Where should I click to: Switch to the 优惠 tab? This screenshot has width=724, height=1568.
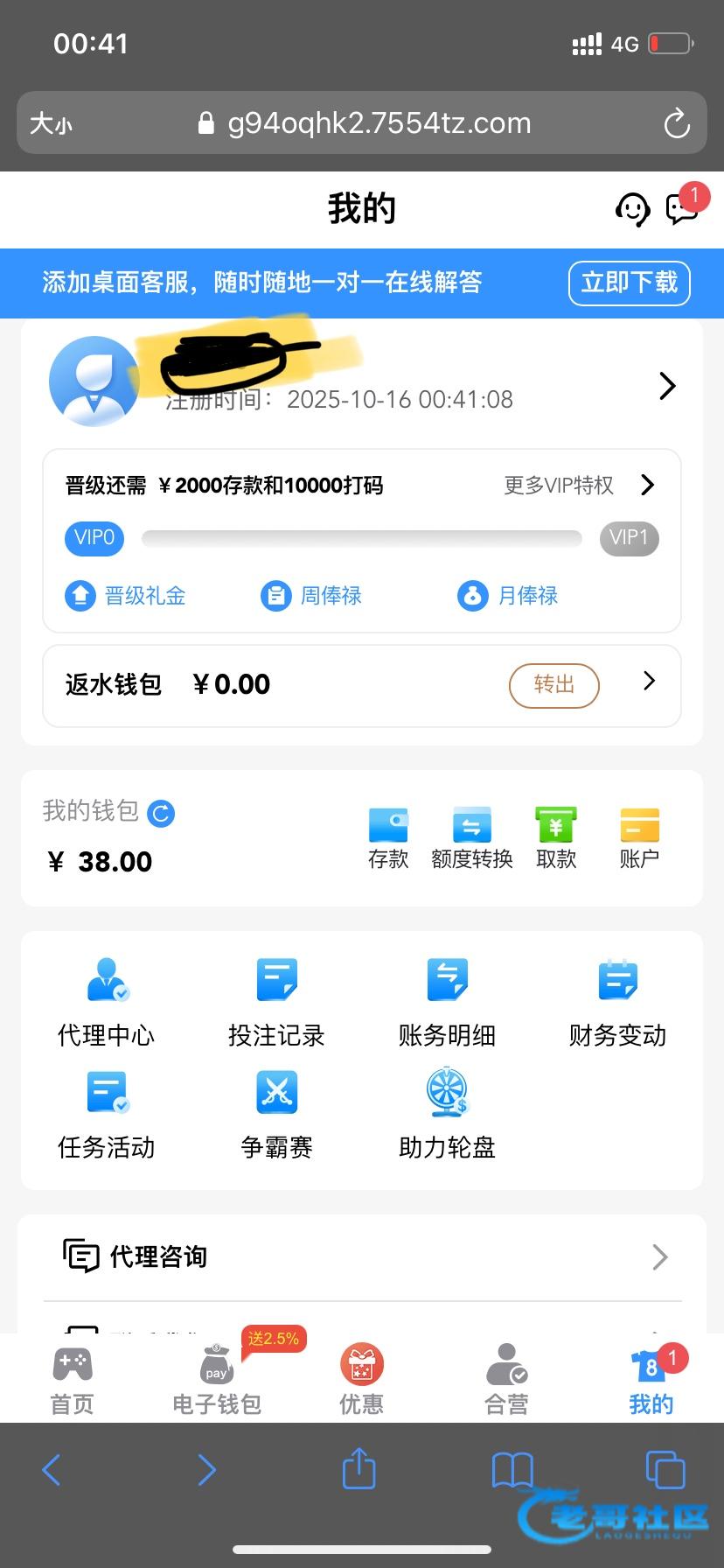point(361,1380)
